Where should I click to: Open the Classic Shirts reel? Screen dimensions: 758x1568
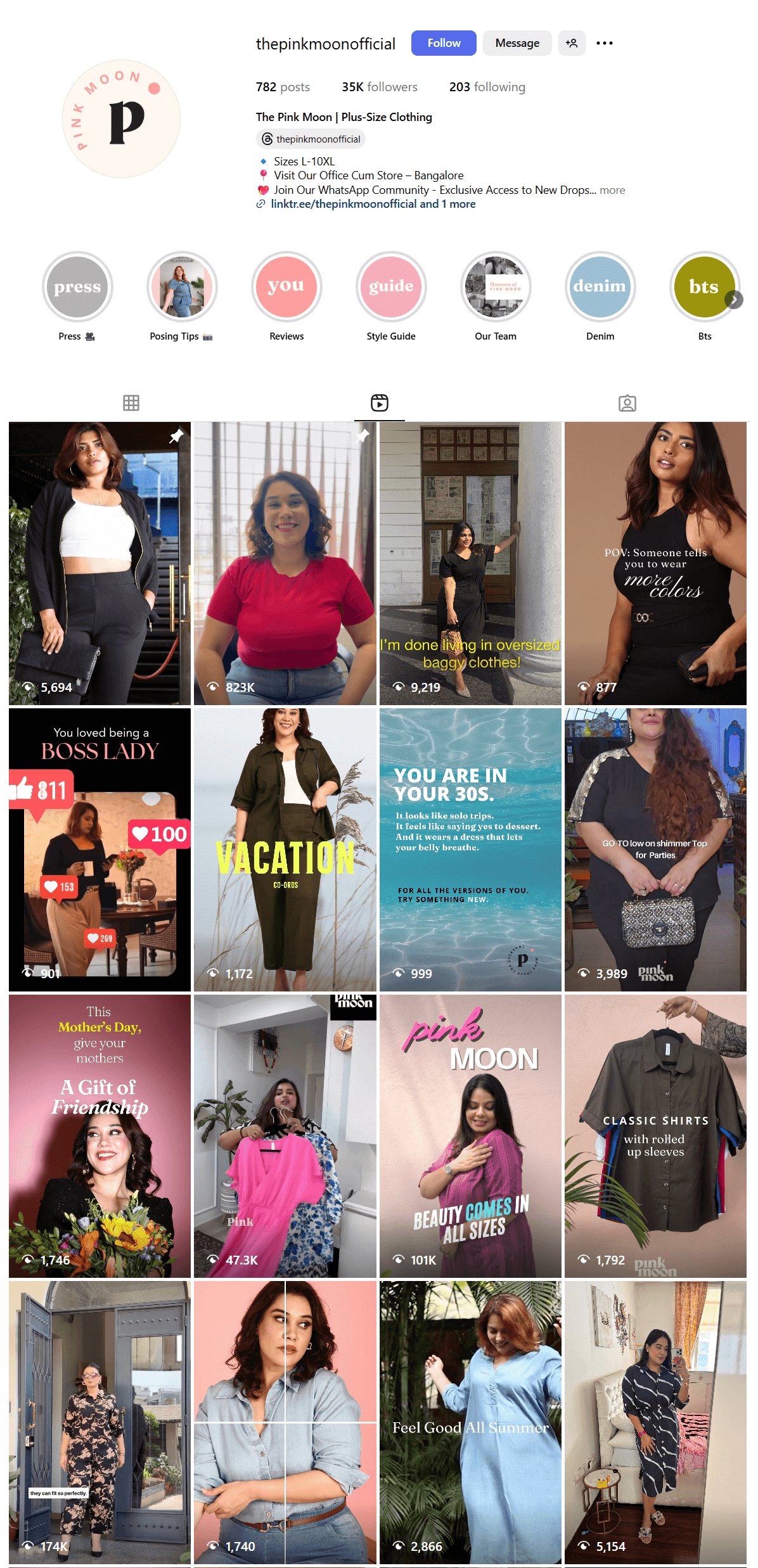[655, 1136]
